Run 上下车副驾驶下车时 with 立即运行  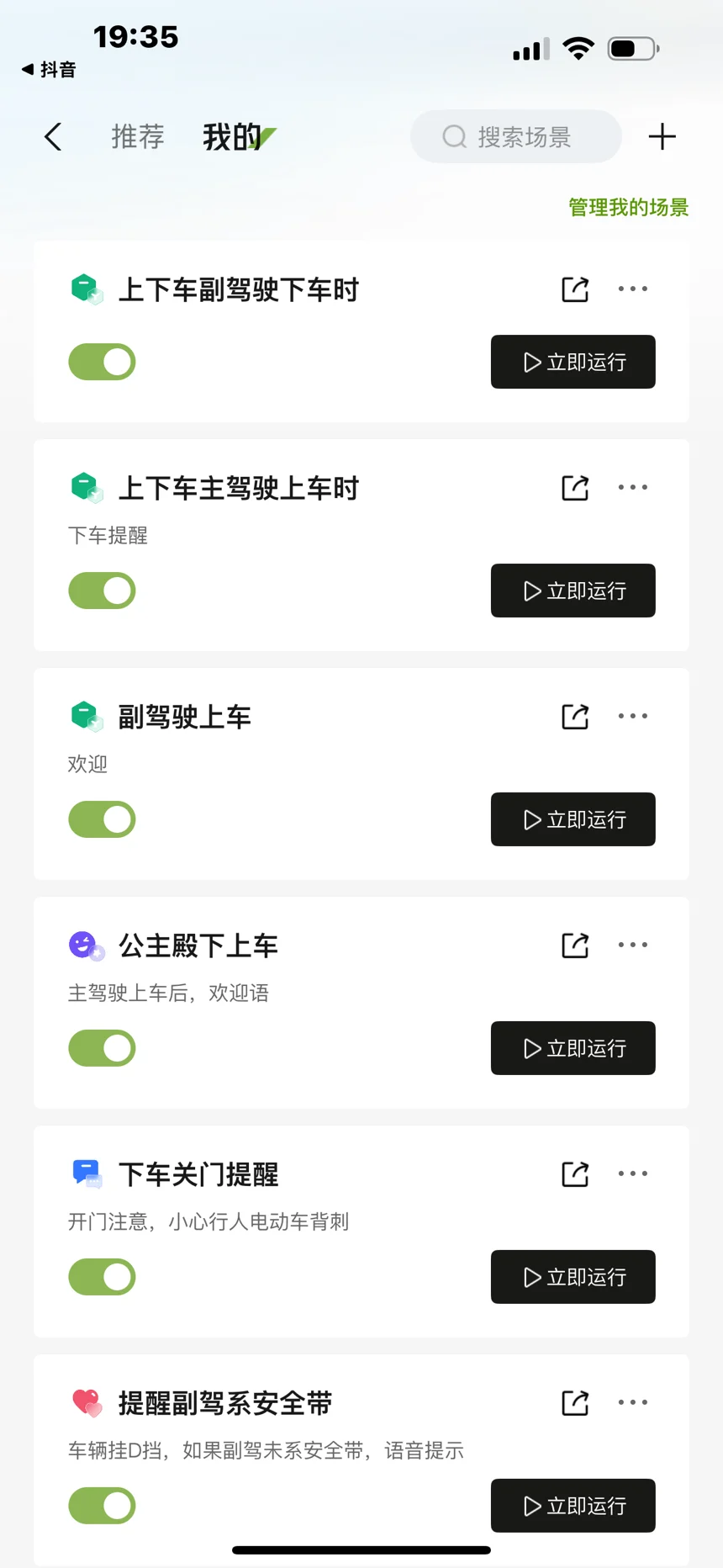coord(573,362)
